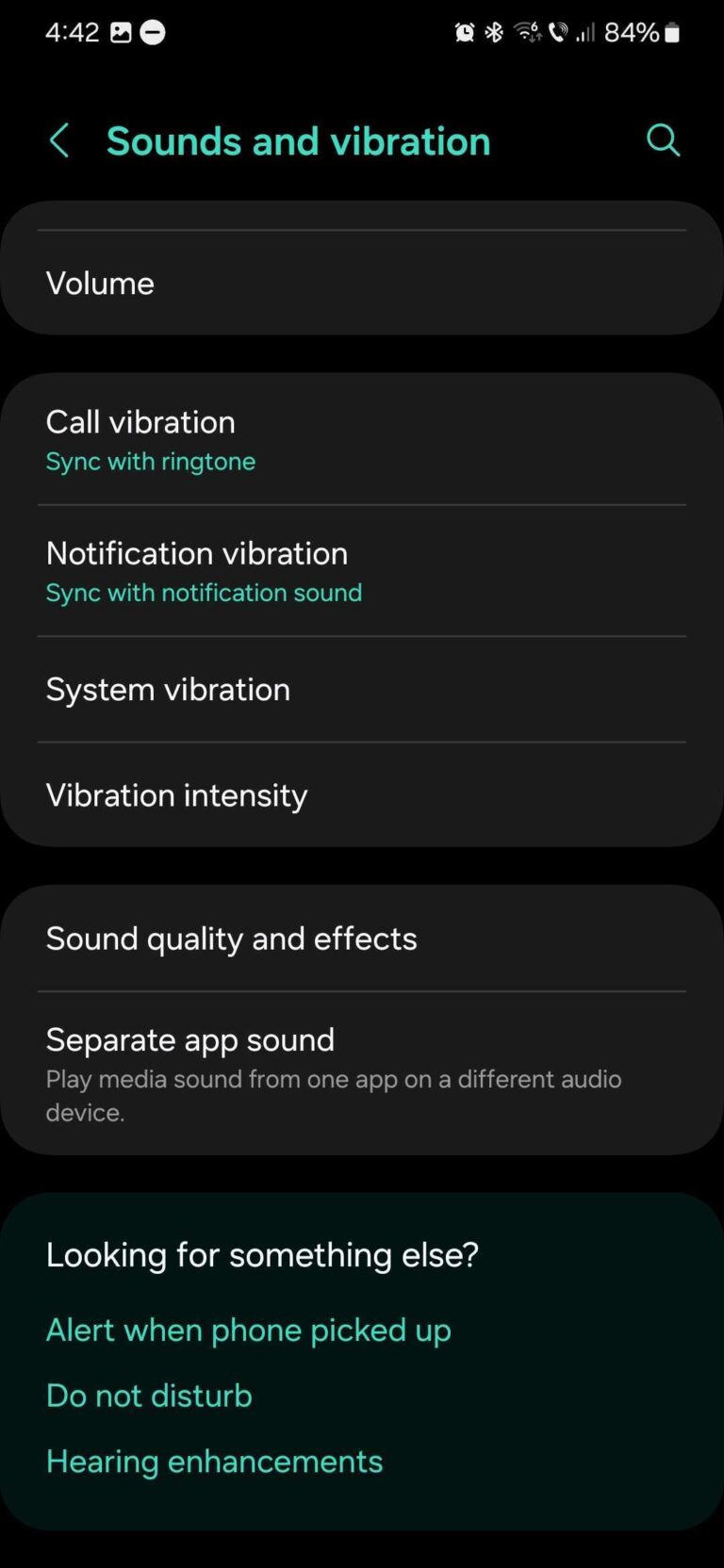Open Notification vibration options
The width and height of the screenshot is (724, 1568).
coord(362,570)
